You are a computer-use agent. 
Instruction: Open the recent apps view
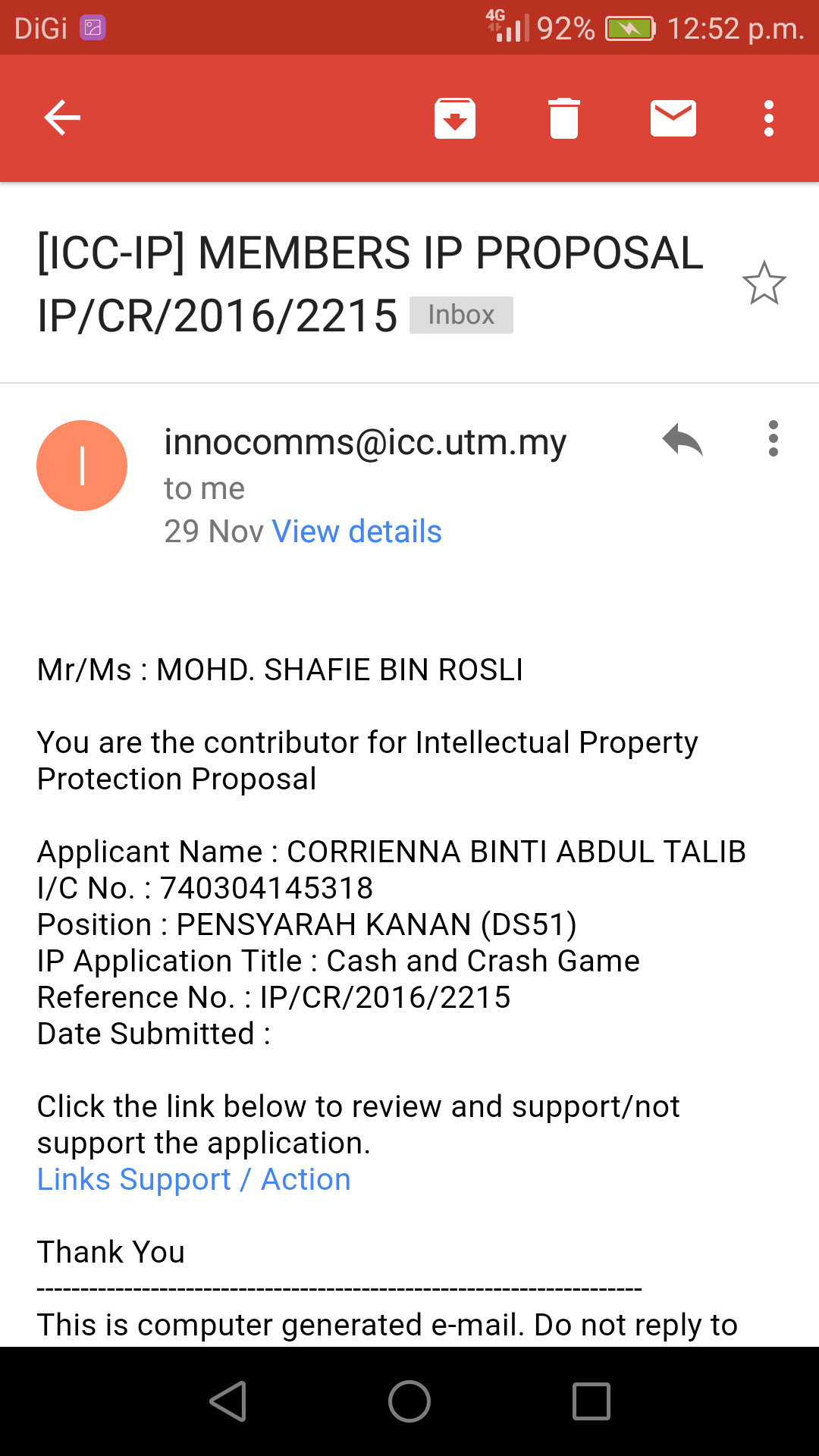pyautogui.click(x=591, y=1401)
